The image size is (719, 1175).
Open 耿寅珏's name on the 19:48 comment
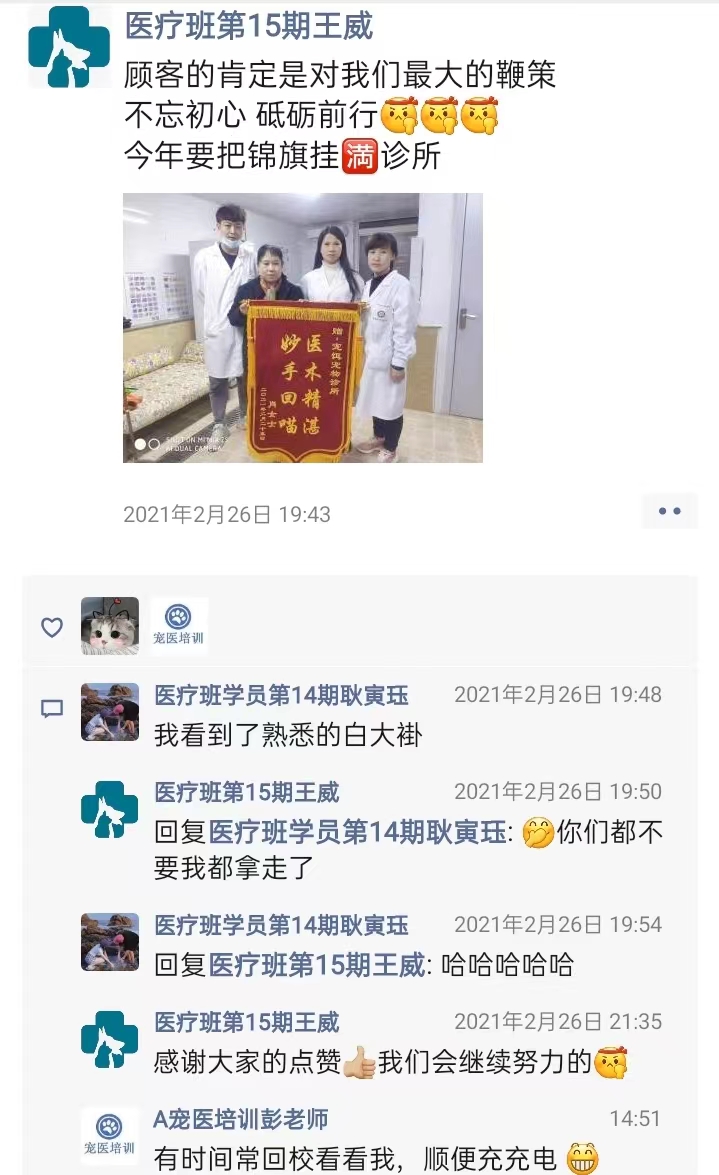coord(281,695)
